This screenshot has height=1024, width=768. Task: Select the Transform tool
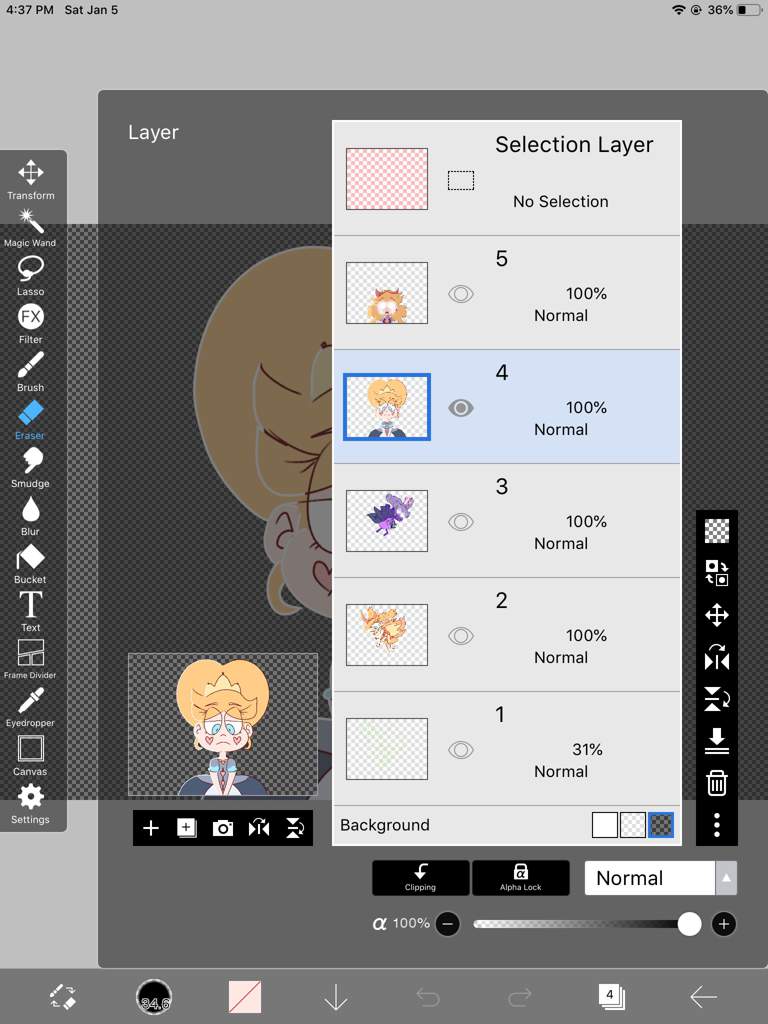30,177
